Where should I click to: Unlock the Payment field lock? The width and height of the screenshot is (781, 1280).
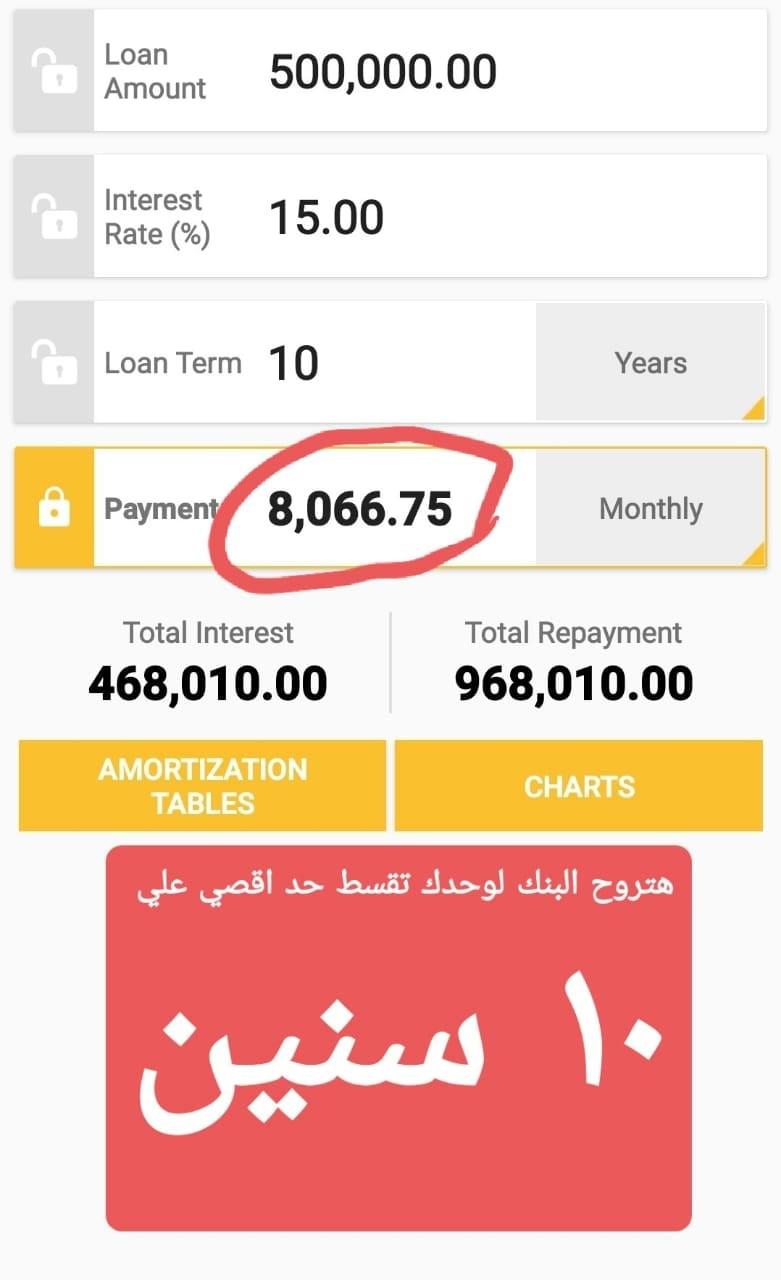pos(54,509)
